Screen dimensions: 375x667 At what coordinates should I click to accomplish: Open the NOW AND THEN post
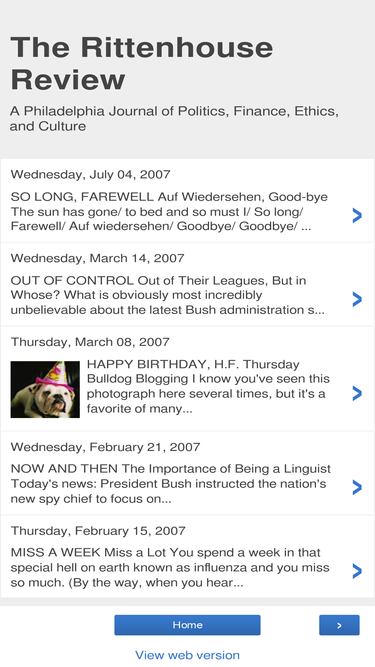pyautogui.click(x=187, y=473)
